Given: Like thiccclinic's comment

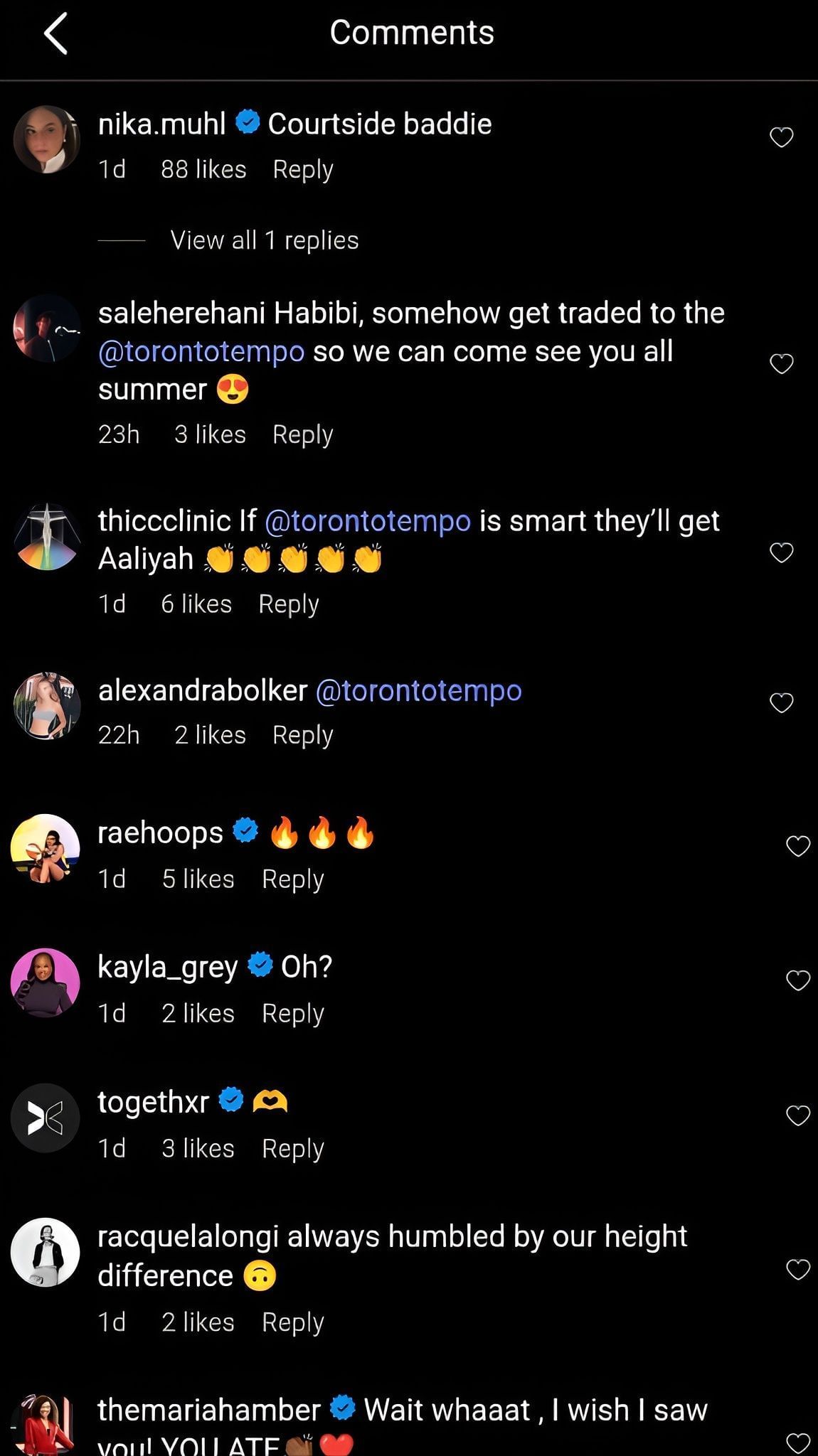Looking at the screenshot, I should click(781, 552).
